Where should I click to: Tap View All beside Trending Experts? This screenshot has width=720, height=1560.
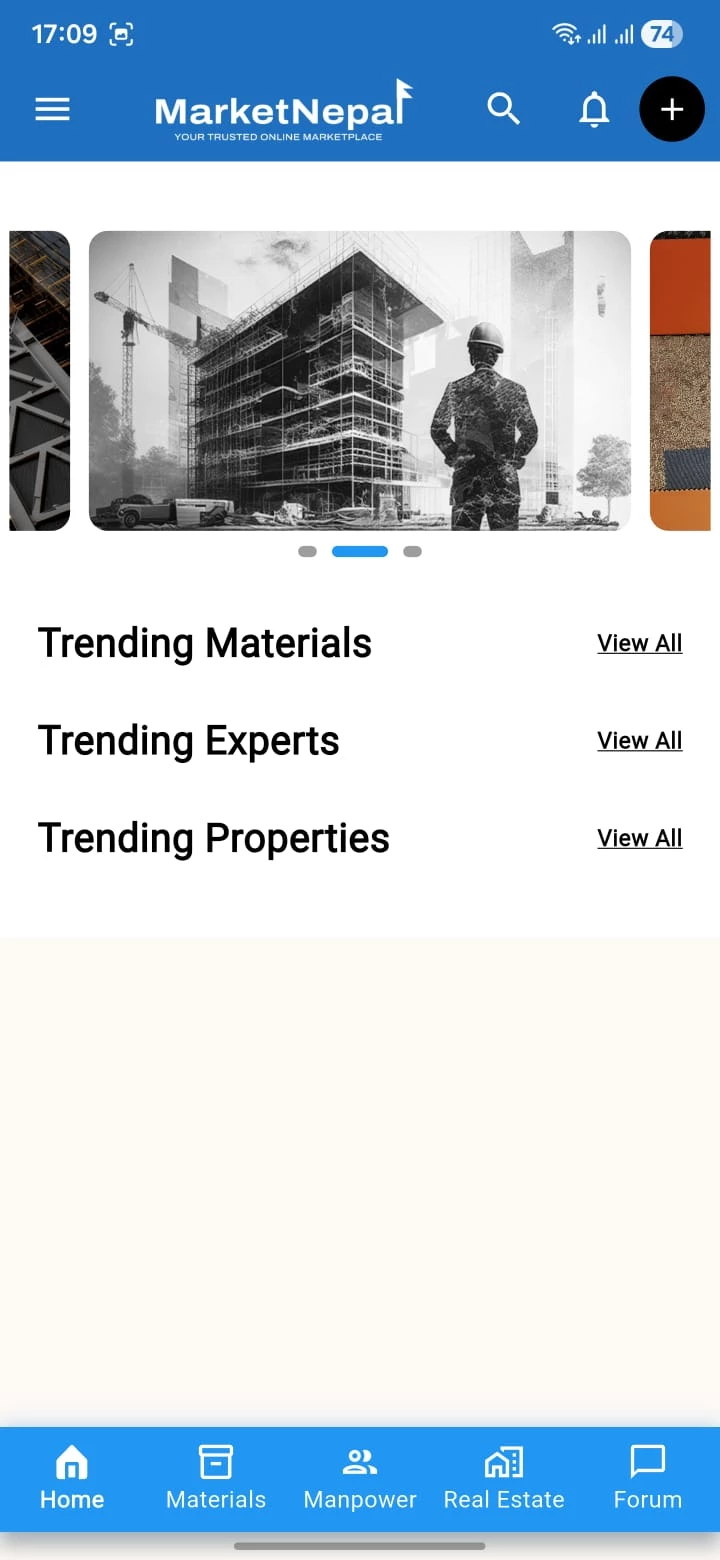point(639,740)
